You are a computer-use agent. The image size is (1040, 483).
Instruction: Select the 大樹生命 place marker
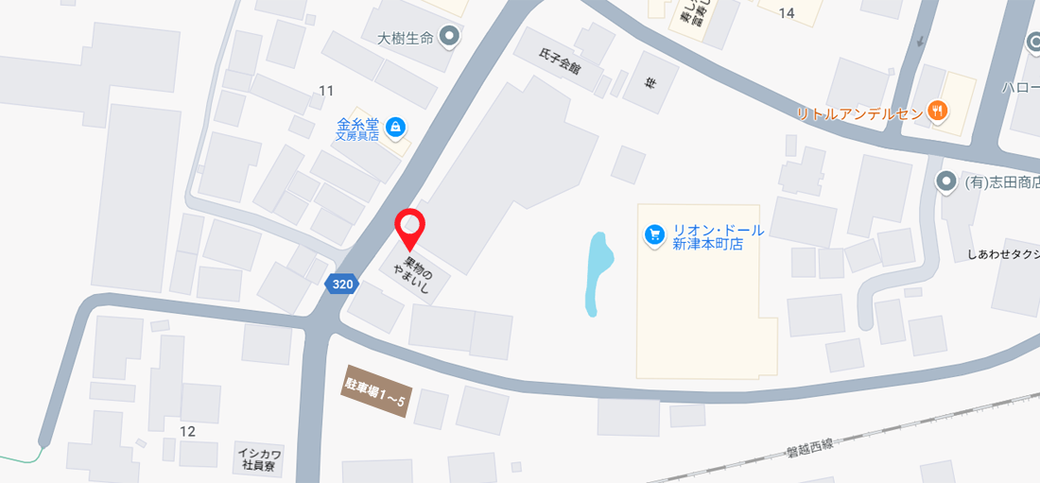pos(449,38)
